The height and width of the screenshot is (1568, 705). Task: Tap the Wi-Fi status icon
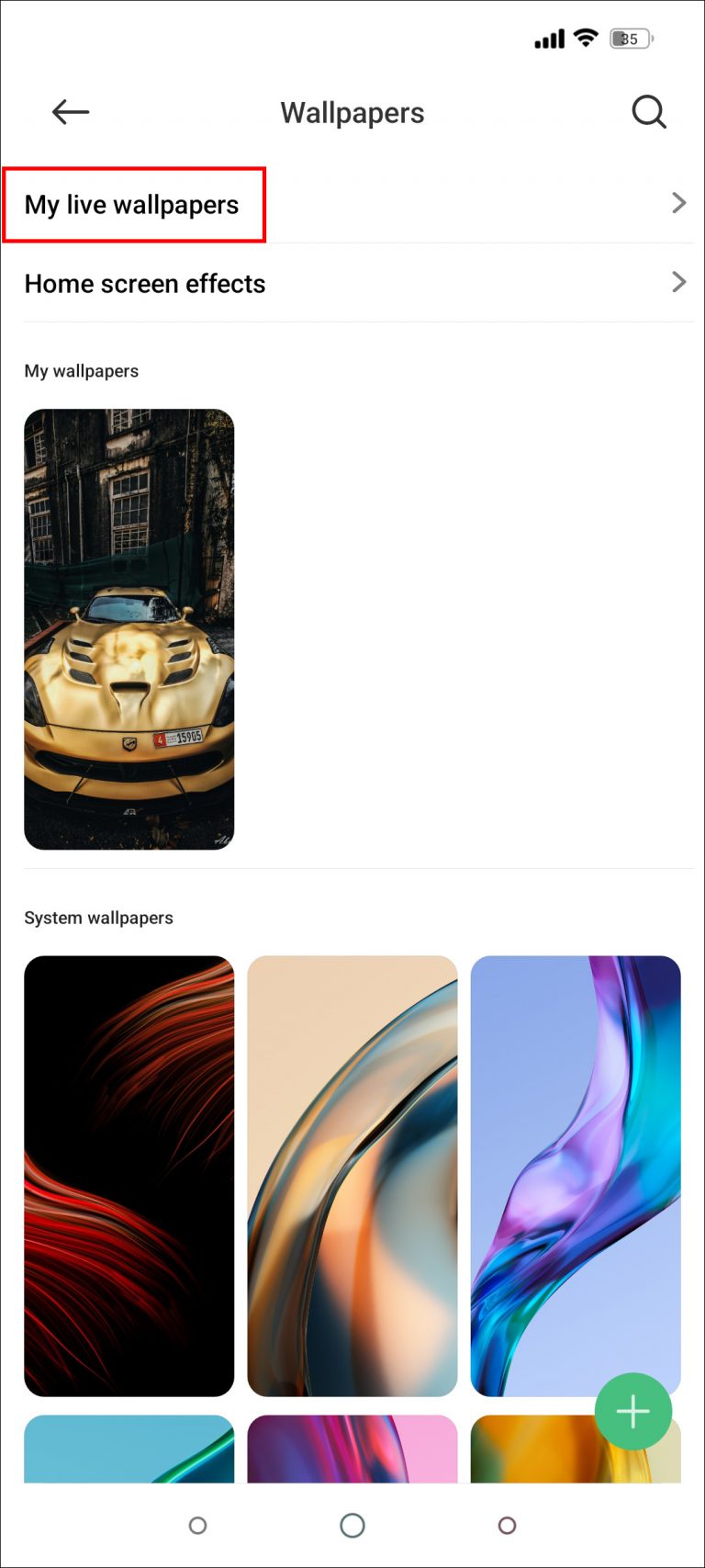pyautogui.click(x=586, y=38)
